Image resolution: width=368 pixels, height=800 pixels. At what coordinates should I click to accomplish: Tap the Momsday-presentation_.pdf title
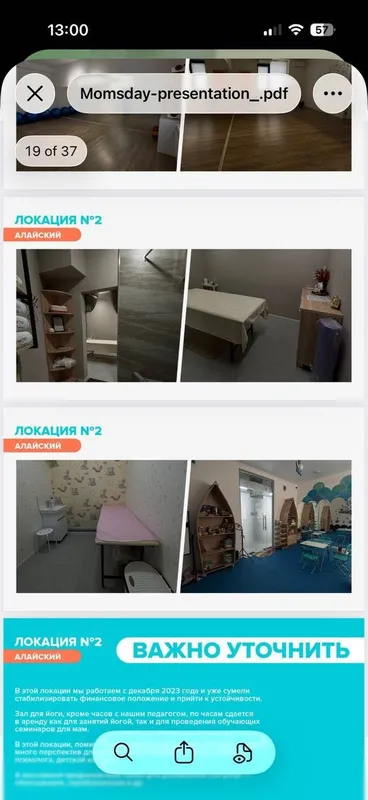(184, 94)
